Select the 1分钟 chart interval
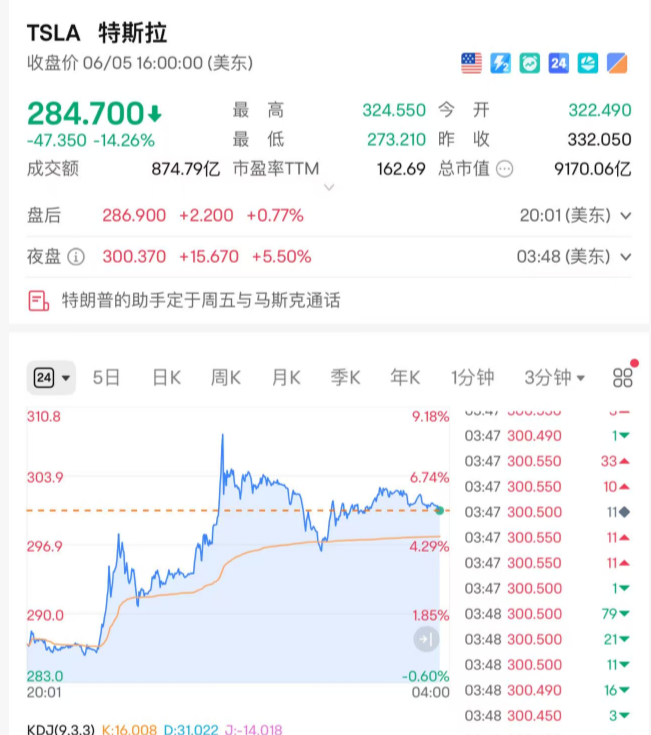The image size is (651, 735). [x=472, y=378]
